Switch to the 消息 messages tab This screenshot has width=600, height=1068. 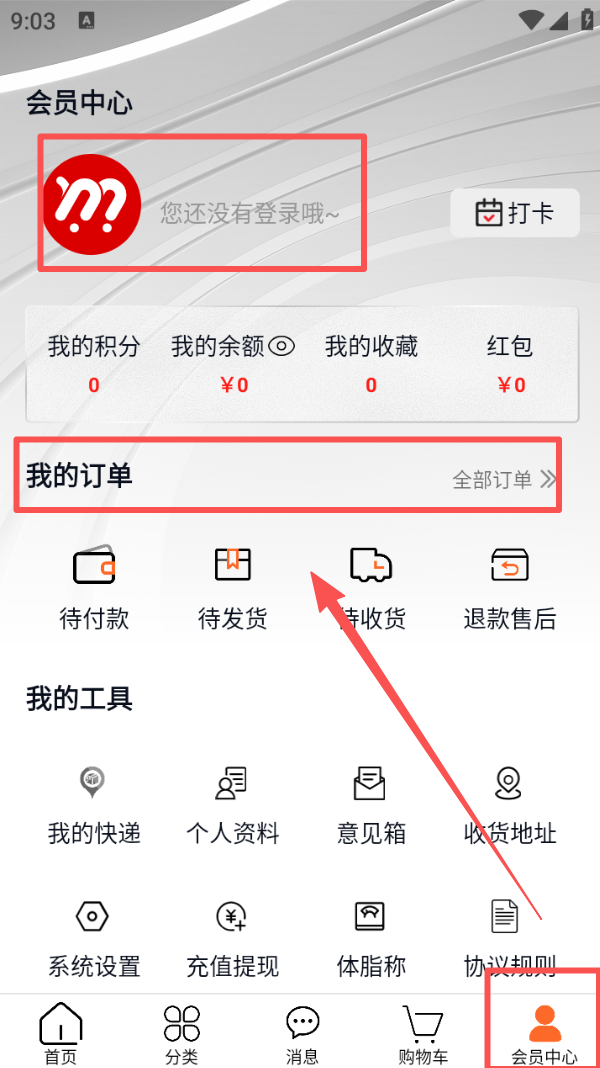(302, 1033)
